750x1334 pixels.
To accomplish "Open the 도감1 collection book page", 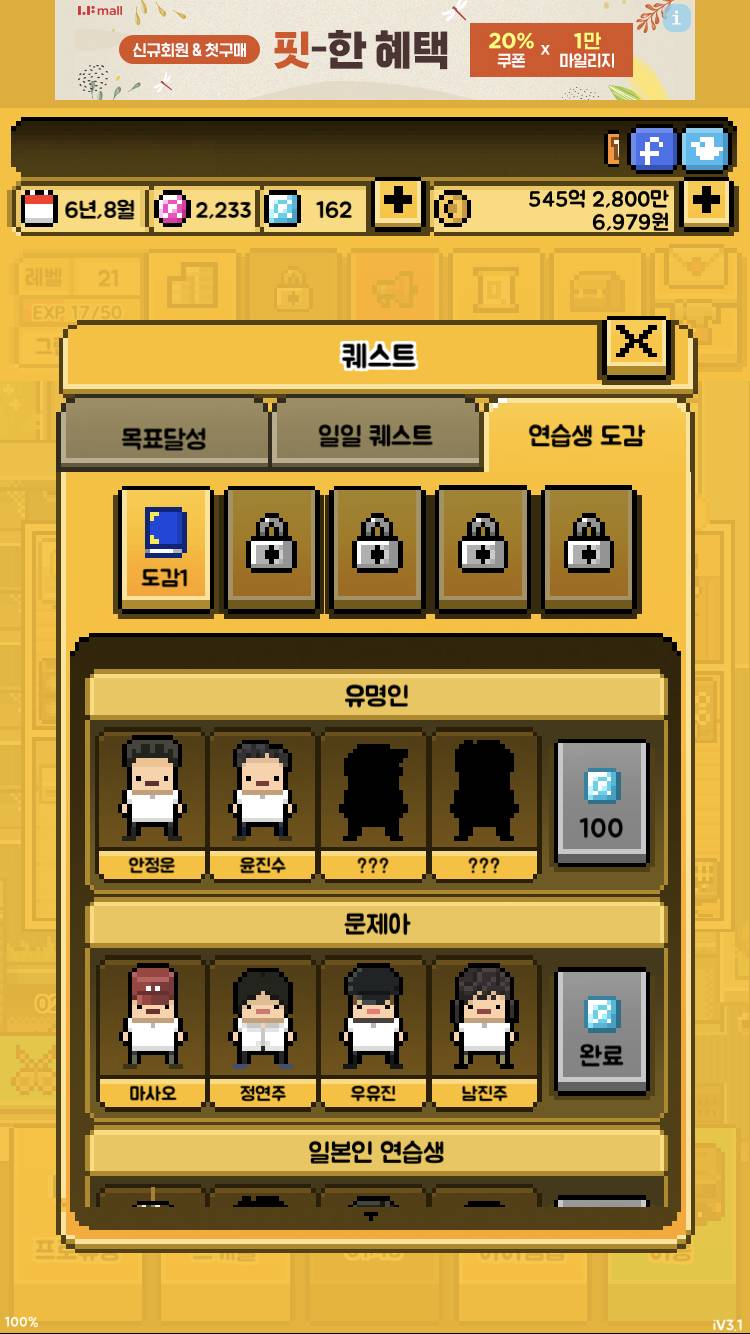I will tap(164, 548).
